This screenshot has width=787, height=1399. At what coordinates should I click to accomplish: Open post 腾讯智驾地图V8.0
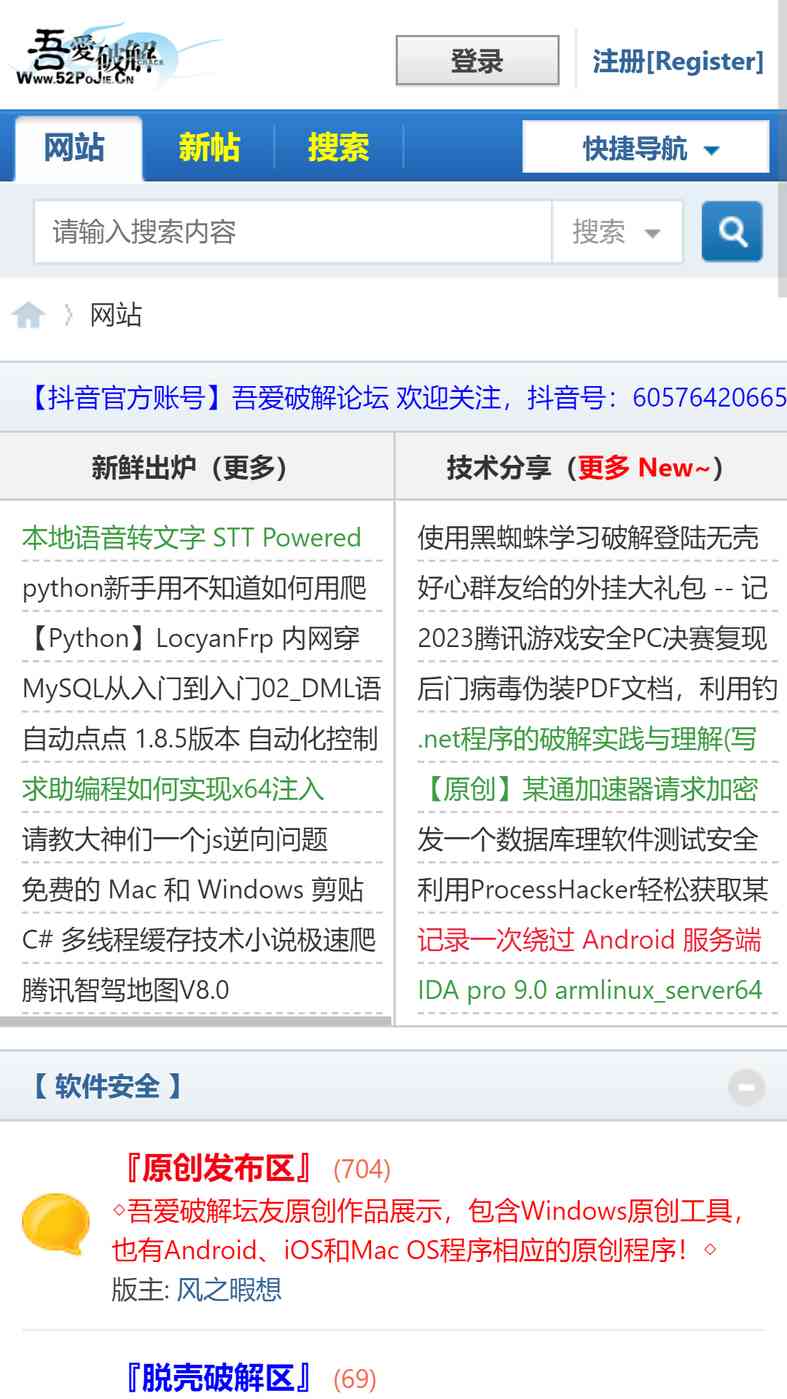[x=126, y=990]
